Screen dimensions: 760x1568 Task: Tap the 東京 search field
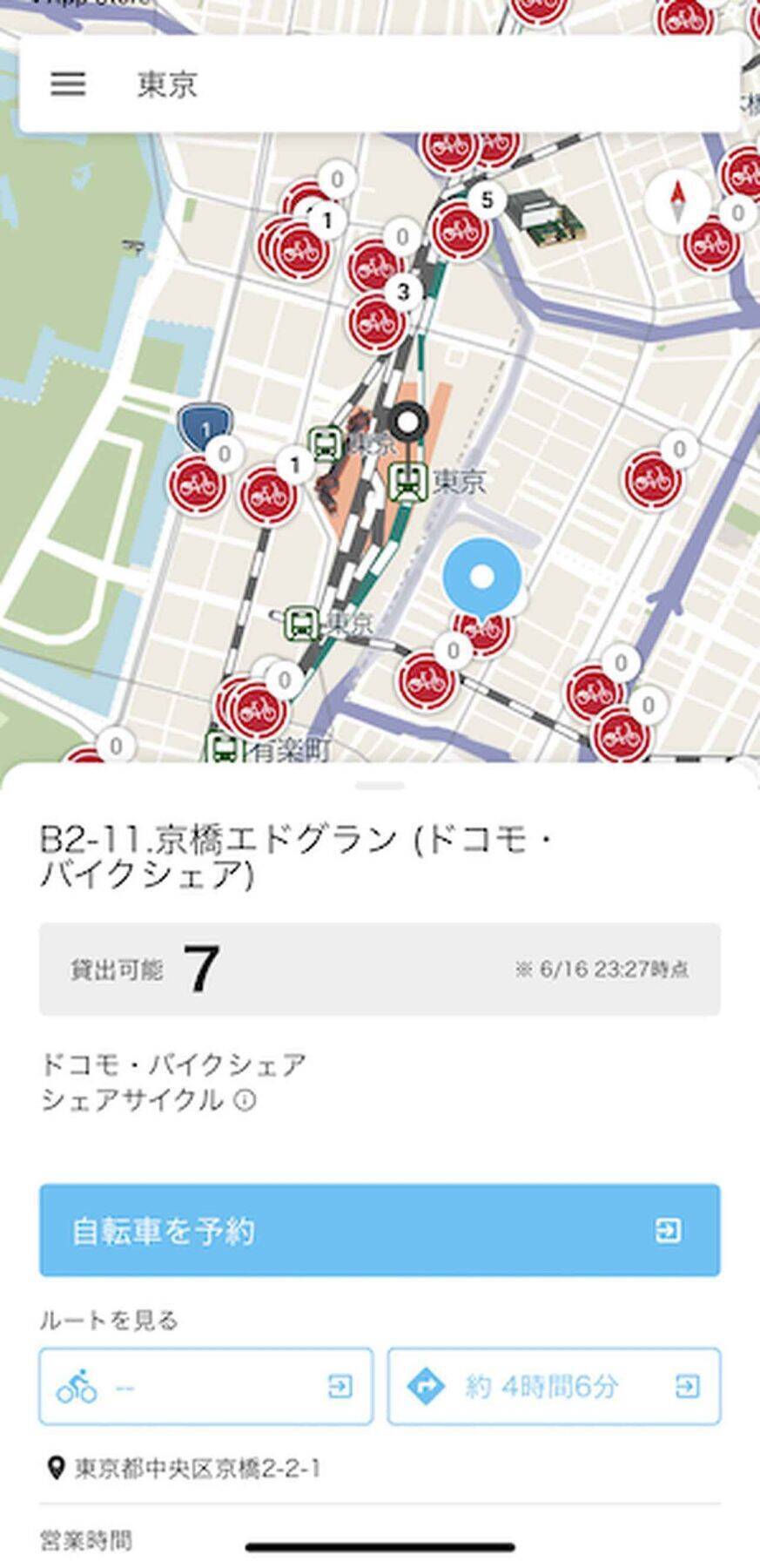tap(392, 84)
